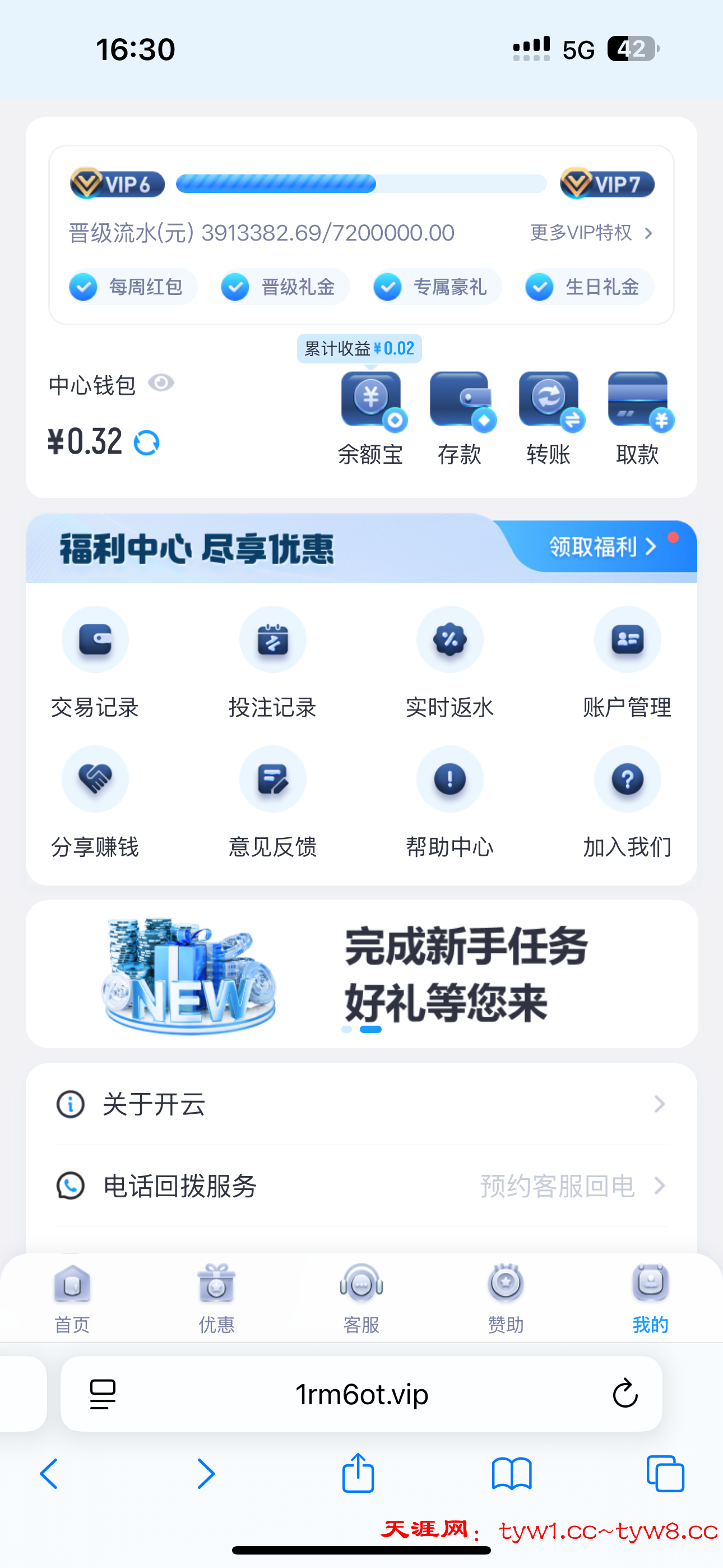
Task: Reload the page in the browser address bar
Action: pos(624,1394)
